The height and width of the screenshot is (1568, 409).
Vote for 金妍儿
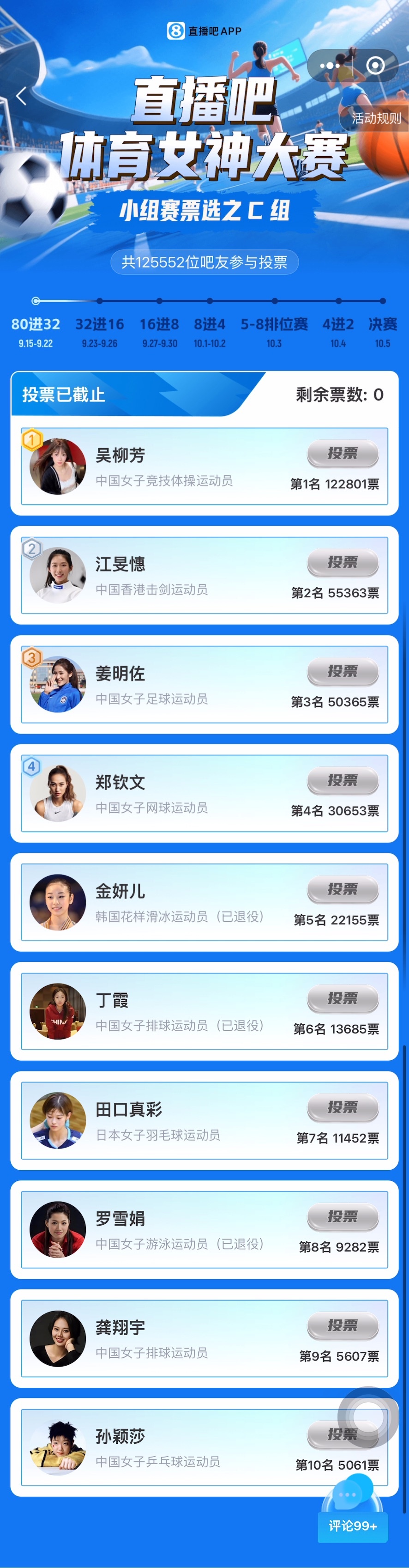click(343, 889)
